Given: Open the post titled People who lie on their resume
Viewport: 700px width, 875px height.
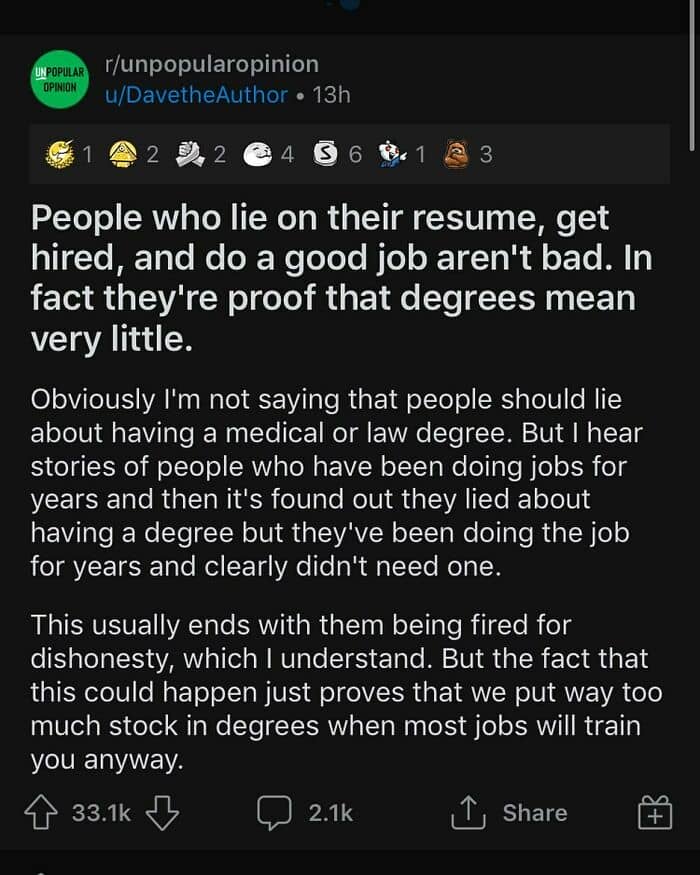Looking at the screenshot, I should pos(342,278).
